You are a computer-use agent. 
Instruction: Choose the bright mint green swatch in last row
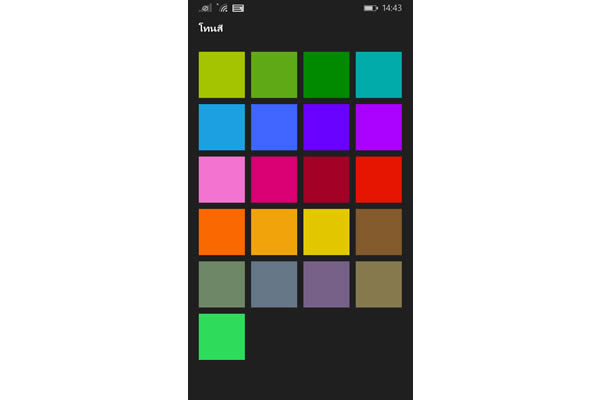(222, 337)
